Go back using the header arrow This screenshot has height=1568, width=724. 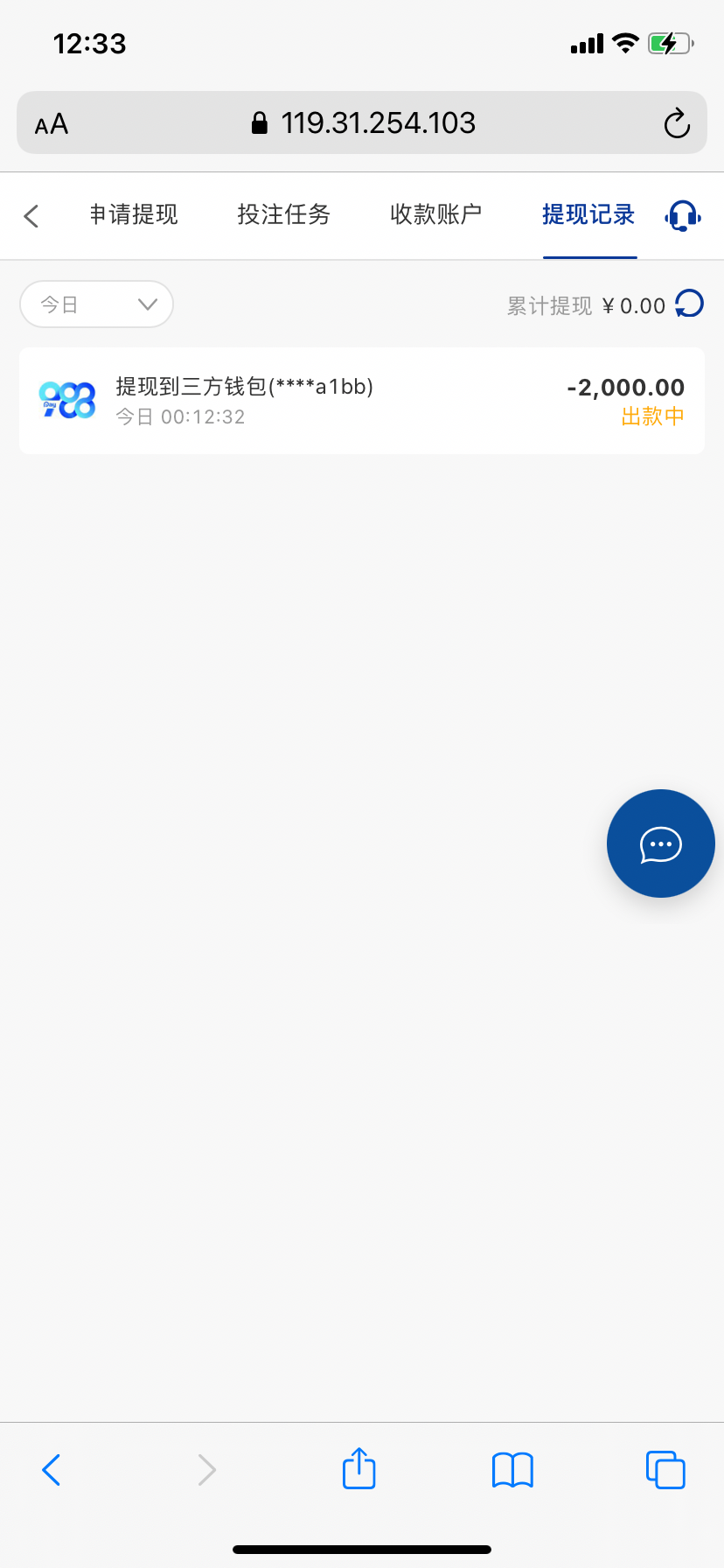pyautogui.click(x=31, y=215)
